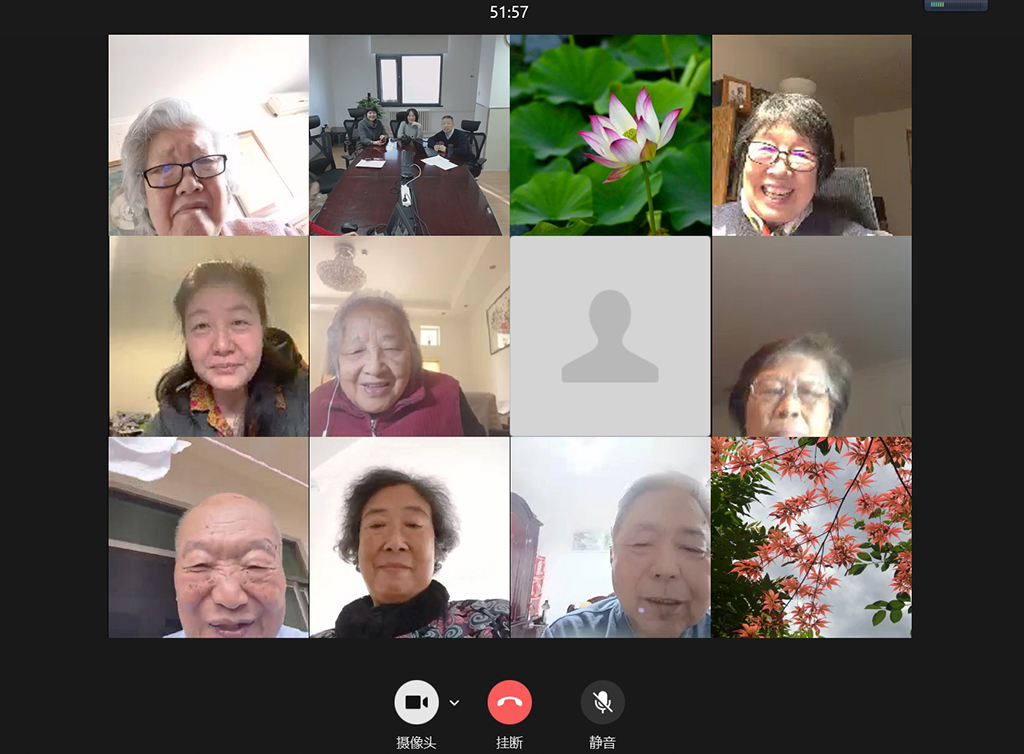Open the conference room video tile
The height and width of the screenshot is (754, 1024).
409,135
